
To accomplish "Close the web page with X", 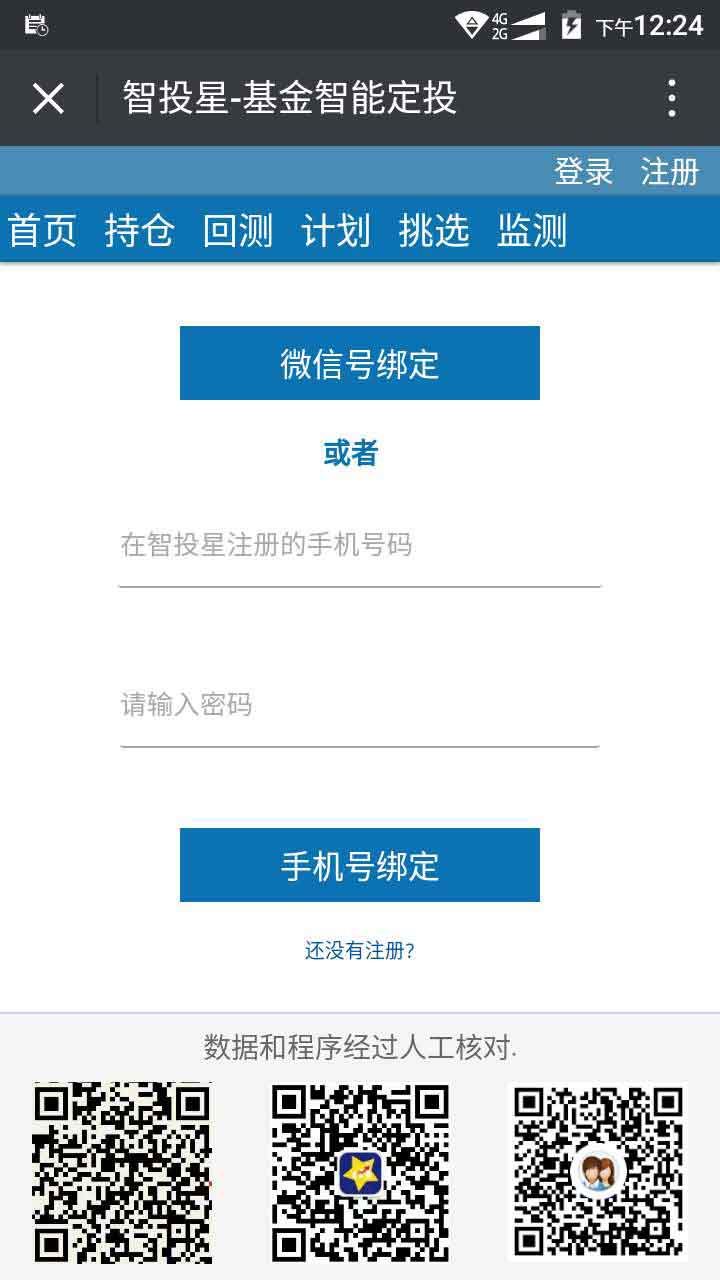I will [x=48, y=99].
